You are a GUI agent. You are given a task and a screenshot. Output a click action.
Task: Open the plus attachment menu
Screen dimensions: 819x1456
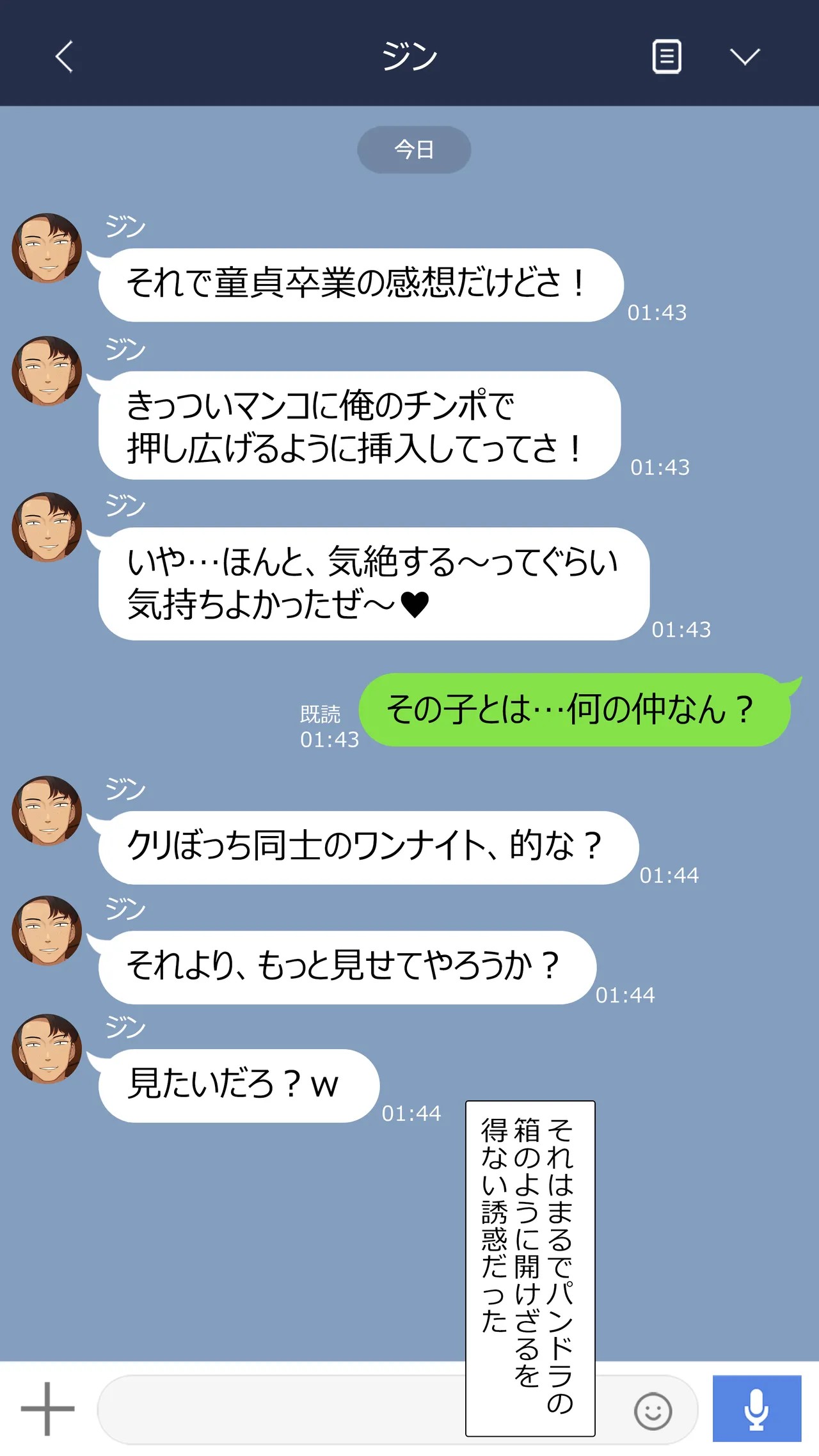(47, 1409)
